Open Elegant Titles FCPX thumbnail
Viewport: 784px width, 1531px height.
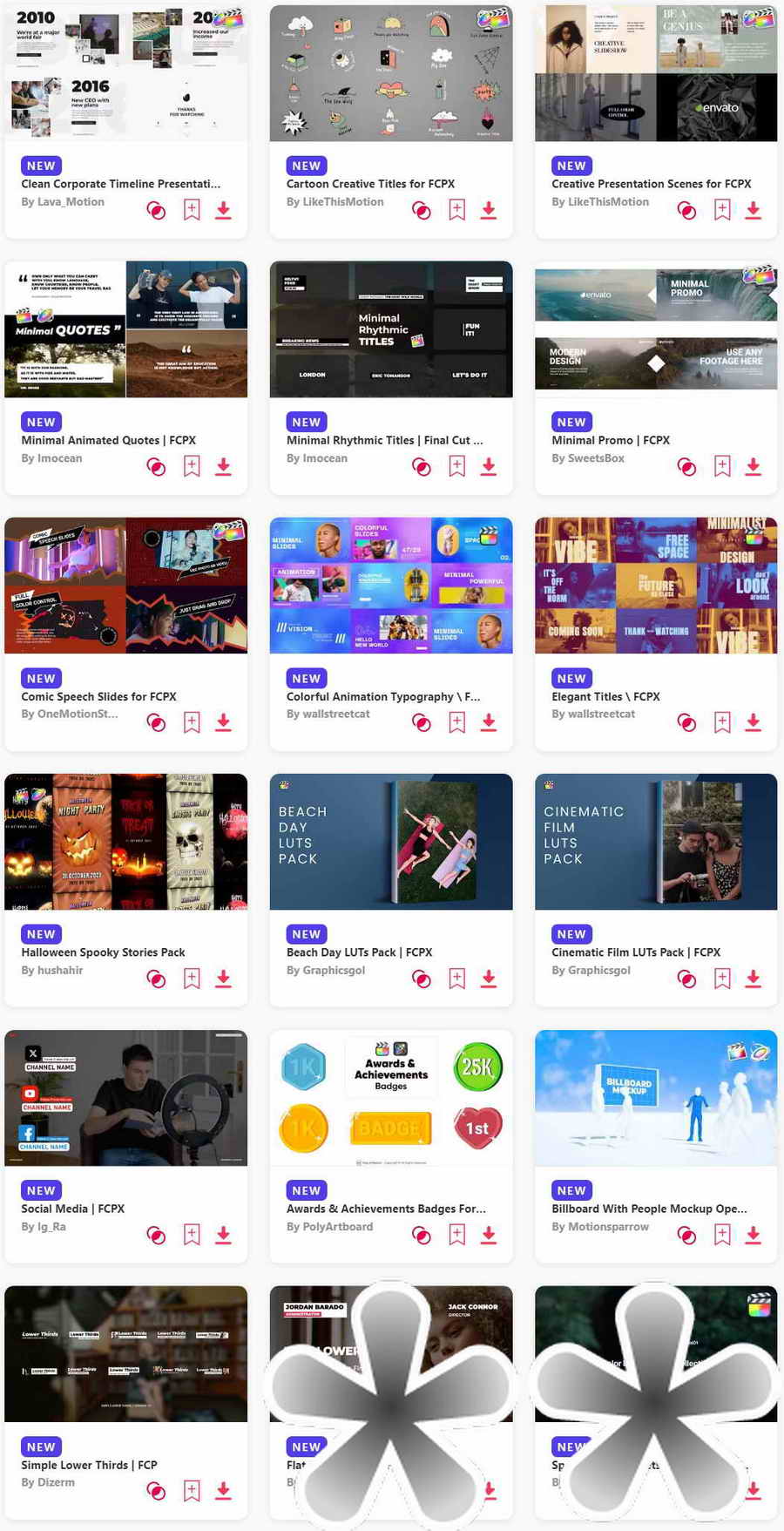coord(655,586)
